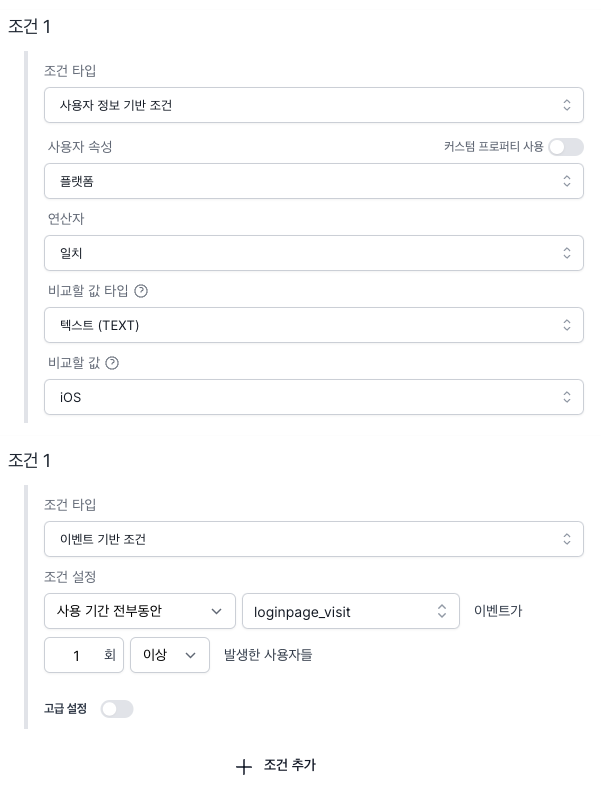Expand the 사용 기간 전부동안 period dropdown

tap(140, 611)
